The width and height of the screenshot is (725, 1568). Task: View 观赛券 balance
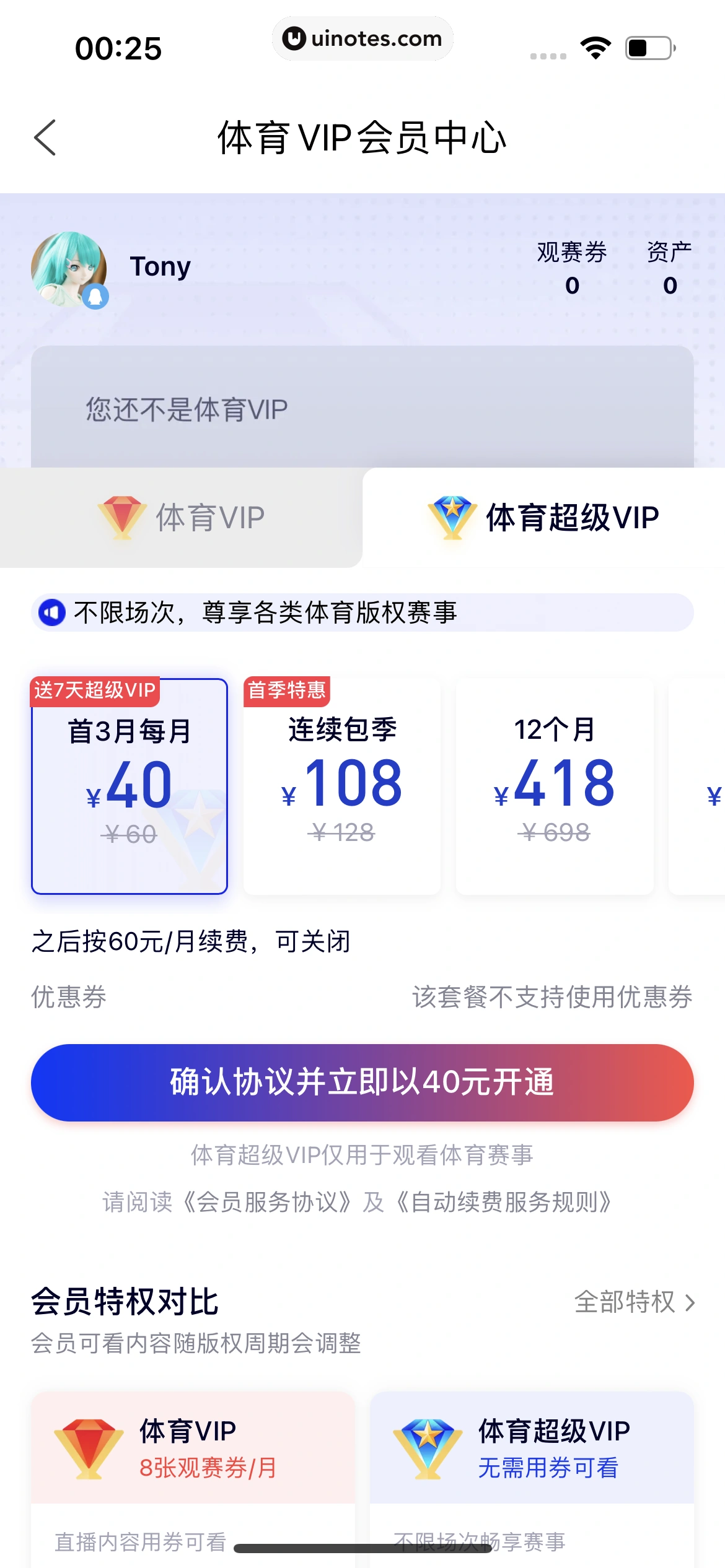tap(571, 269)
